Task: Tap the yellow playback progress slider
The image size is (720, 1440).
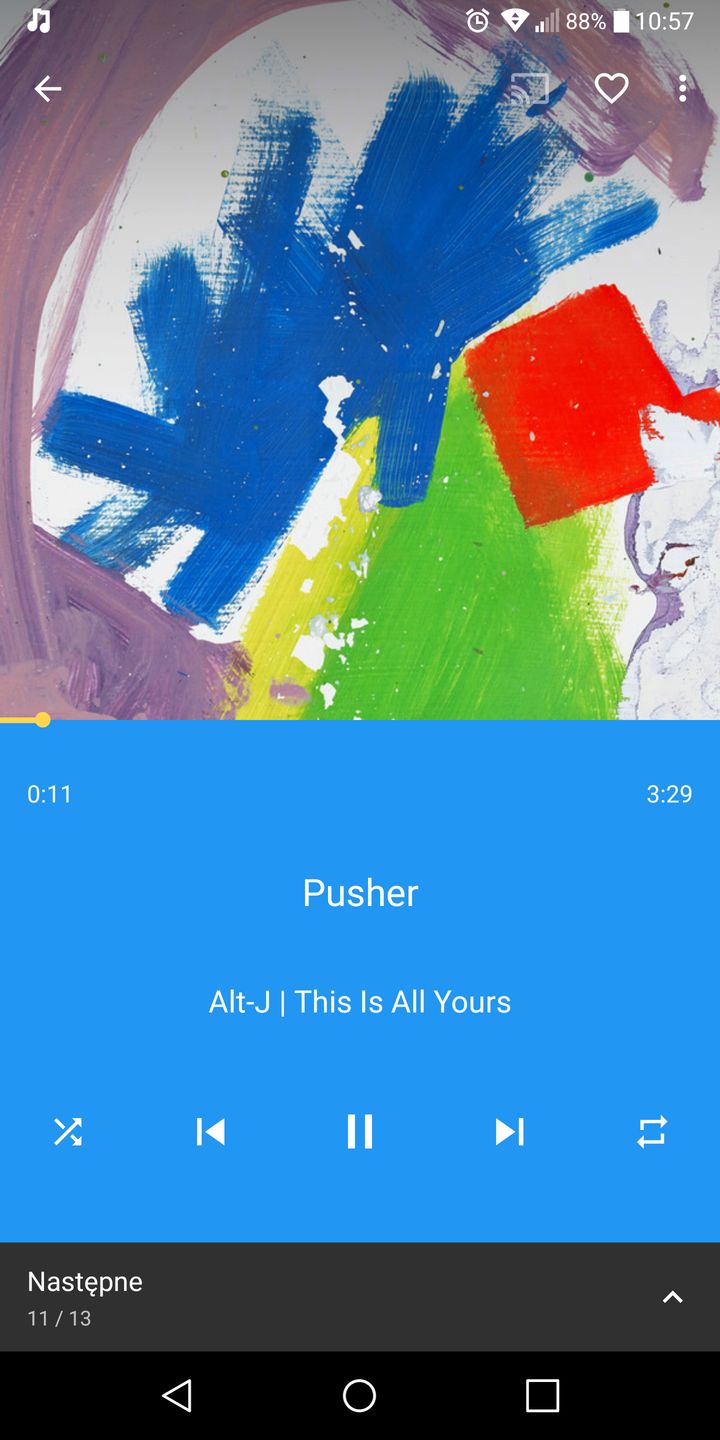Action: 42,719
